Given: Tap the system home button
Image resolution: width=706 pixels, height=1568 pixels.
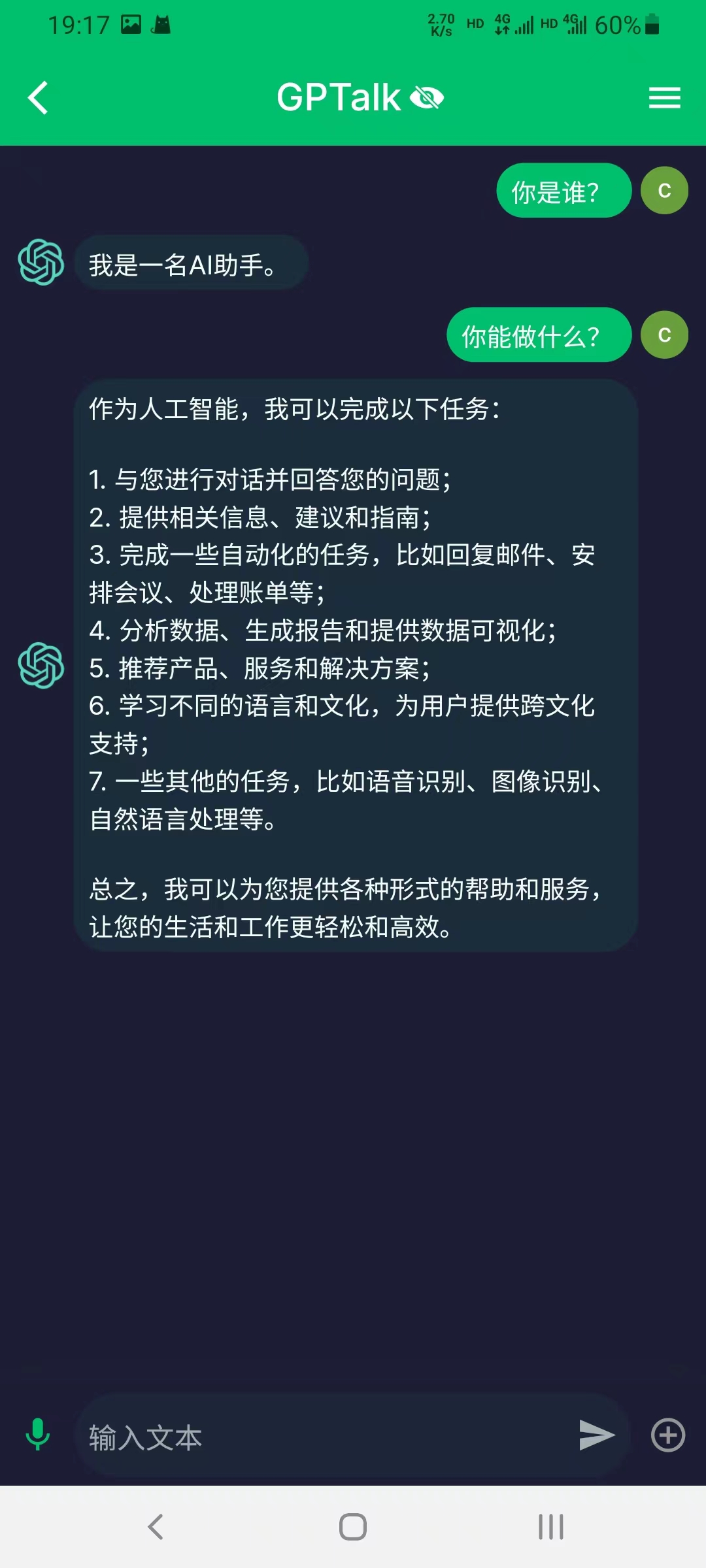Looking at the screenshot, I should 353,1527.
